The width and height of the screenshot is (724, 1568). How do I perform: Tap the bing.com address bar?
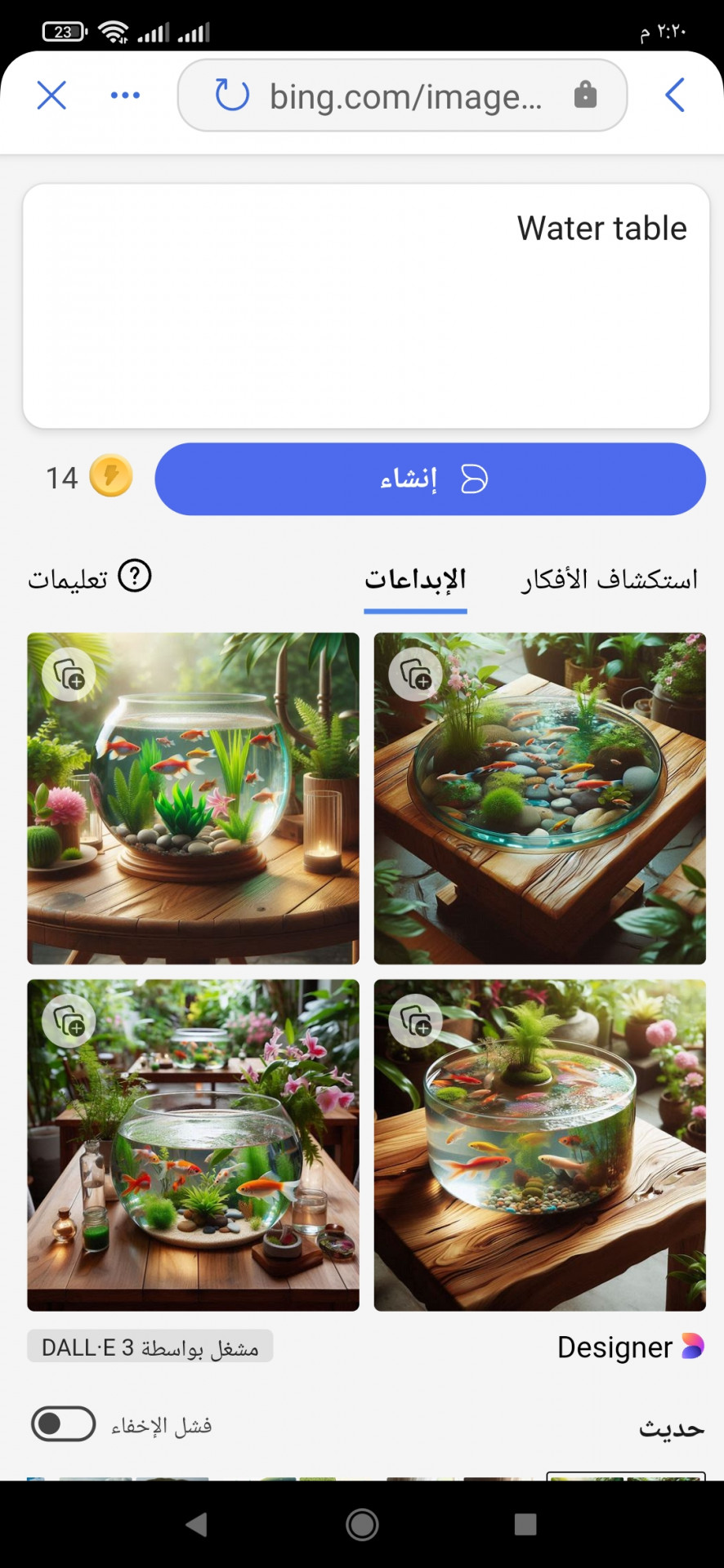click(x=404, y=96)
